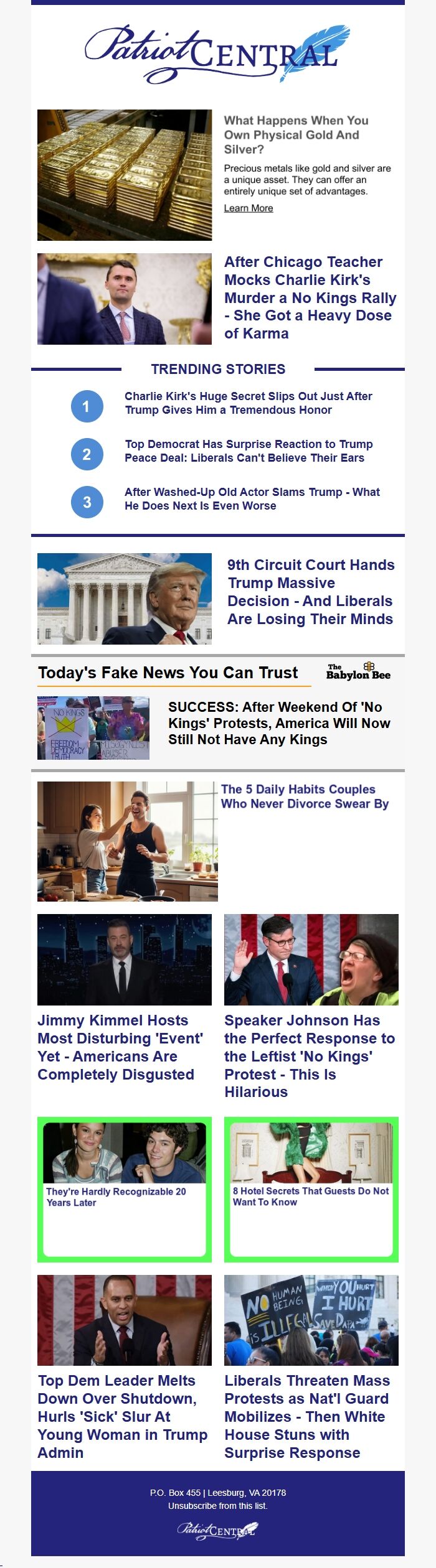Image resolution: width=436 pixels, height=1568 pixels.
Task: Tap the Trump Supreme Court photo thumbnail
Action: [x=125, y=599]
